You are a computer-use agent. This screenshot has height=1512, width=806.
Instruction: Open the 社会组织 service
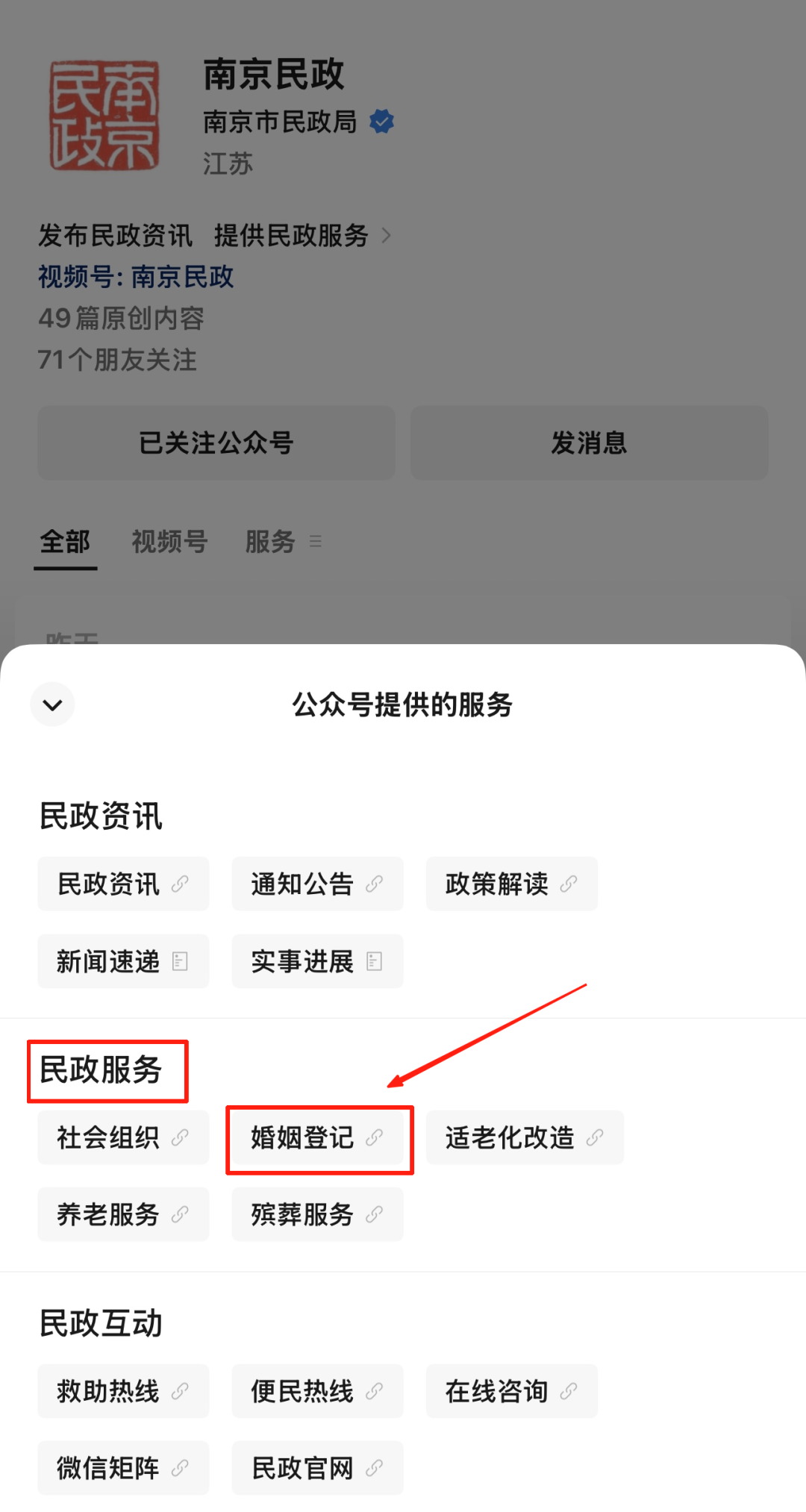(x=123, y=1138)
